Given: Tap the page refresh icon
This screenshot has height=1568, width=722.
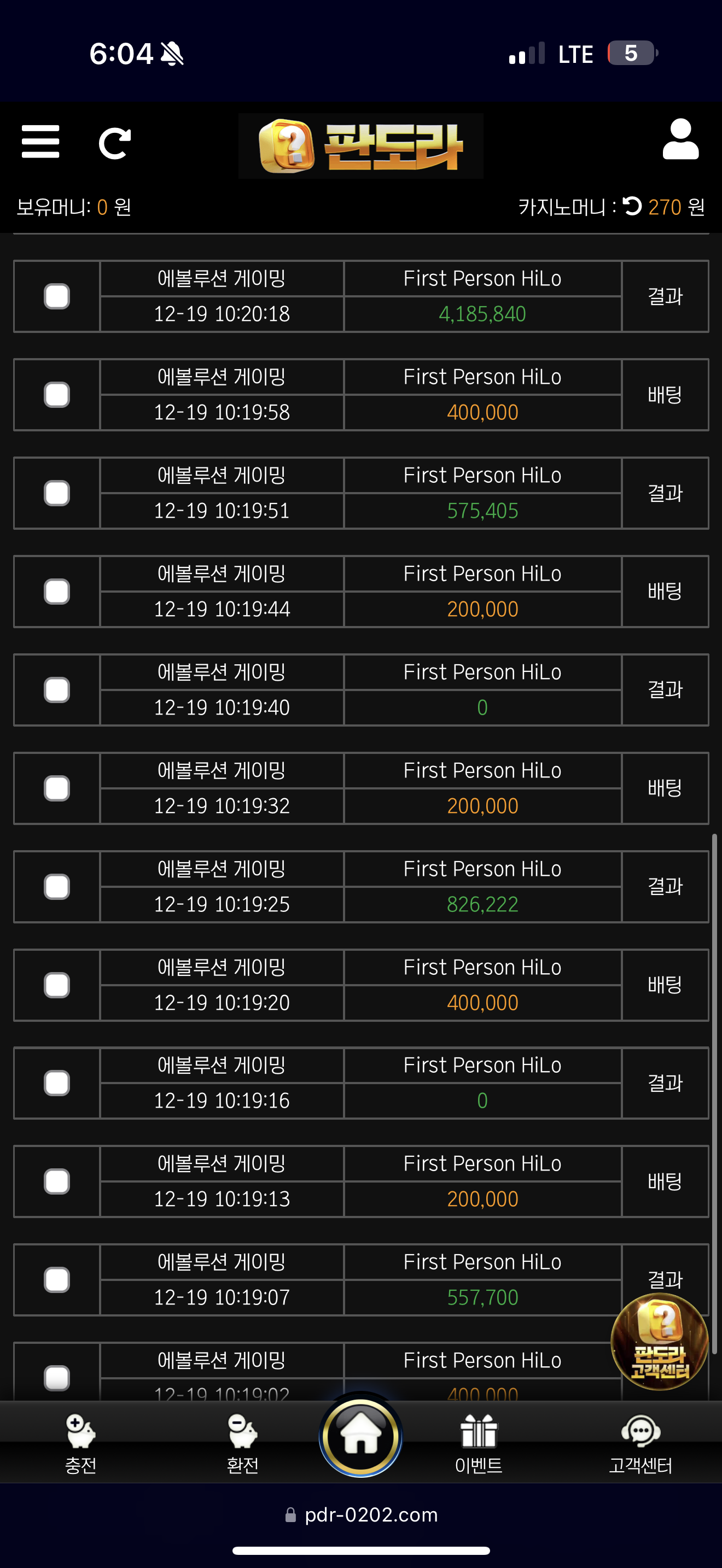Looking at the screenshot, I should (x=114, y=143).
